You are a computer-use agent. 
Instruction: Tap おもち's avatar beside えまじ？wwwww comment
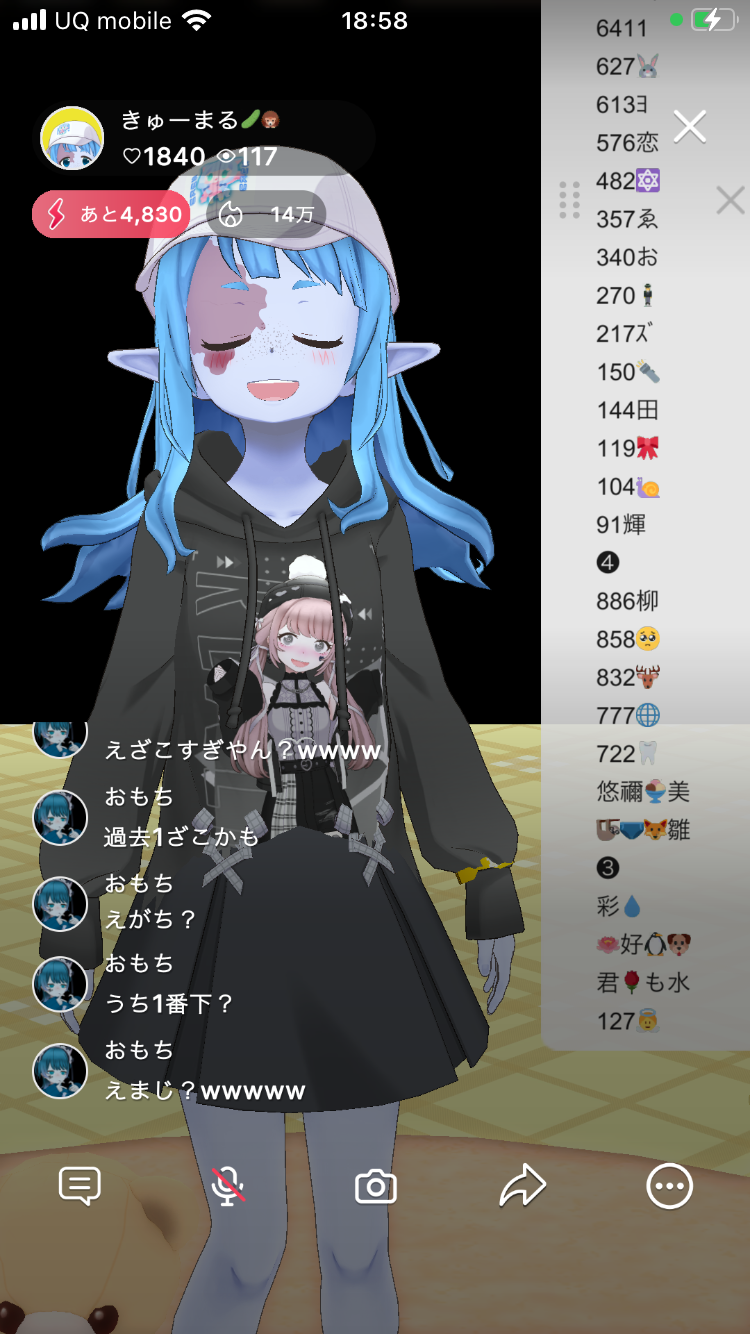point(60,1071)
